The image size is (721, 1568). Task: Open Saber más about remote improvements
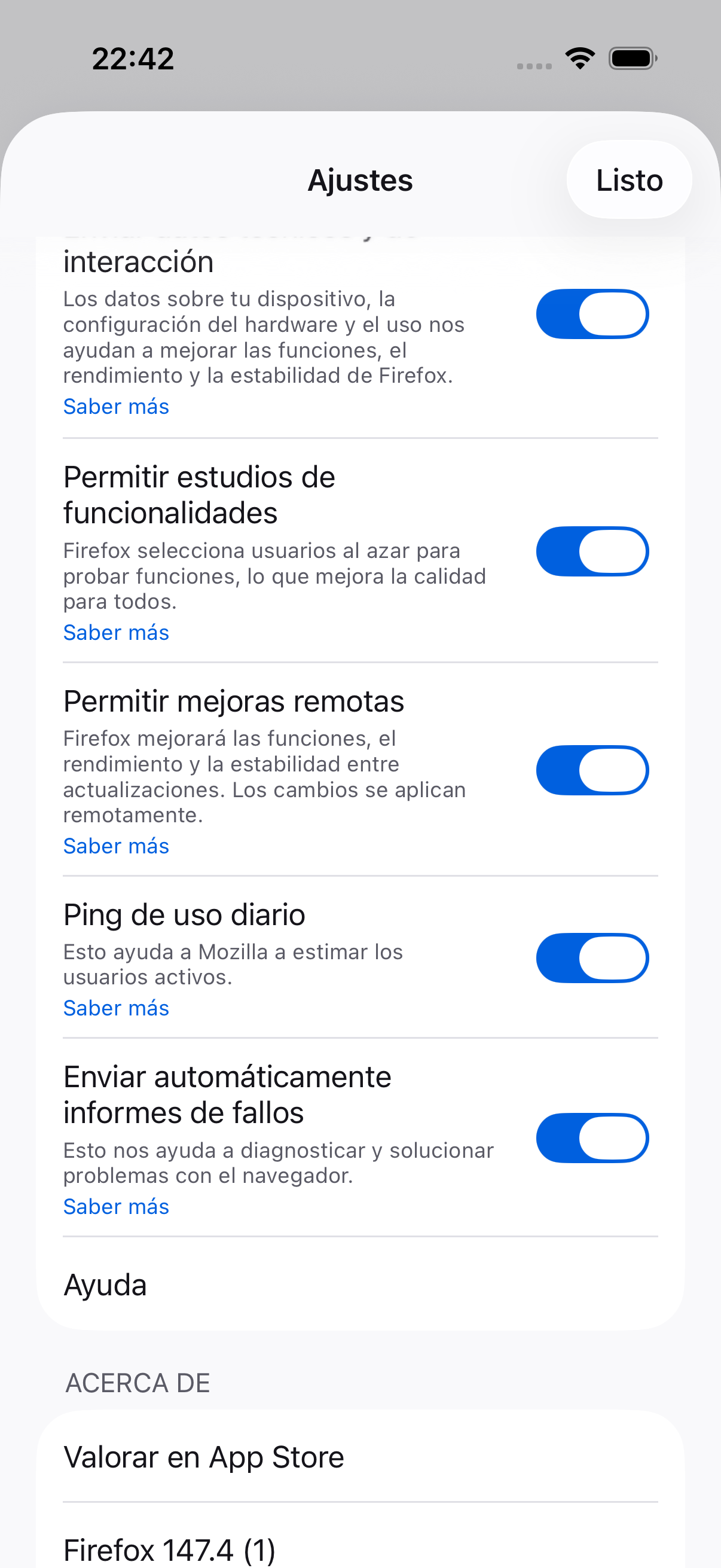pos(116,846)
